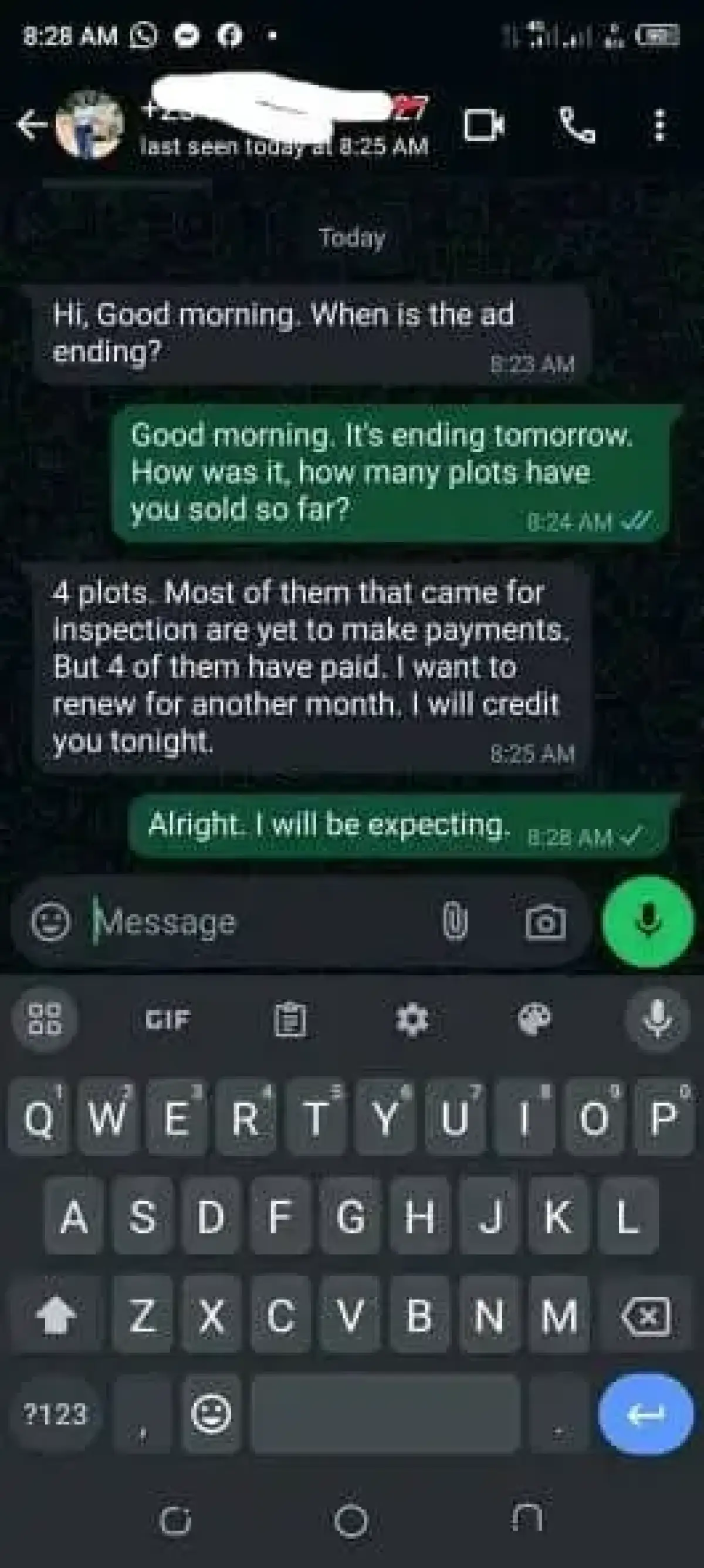Viewport: 704px width, 1568px height.
Task: Open the keyboard clipboard
Action: pyautogui.click(x=290, y=1019)
